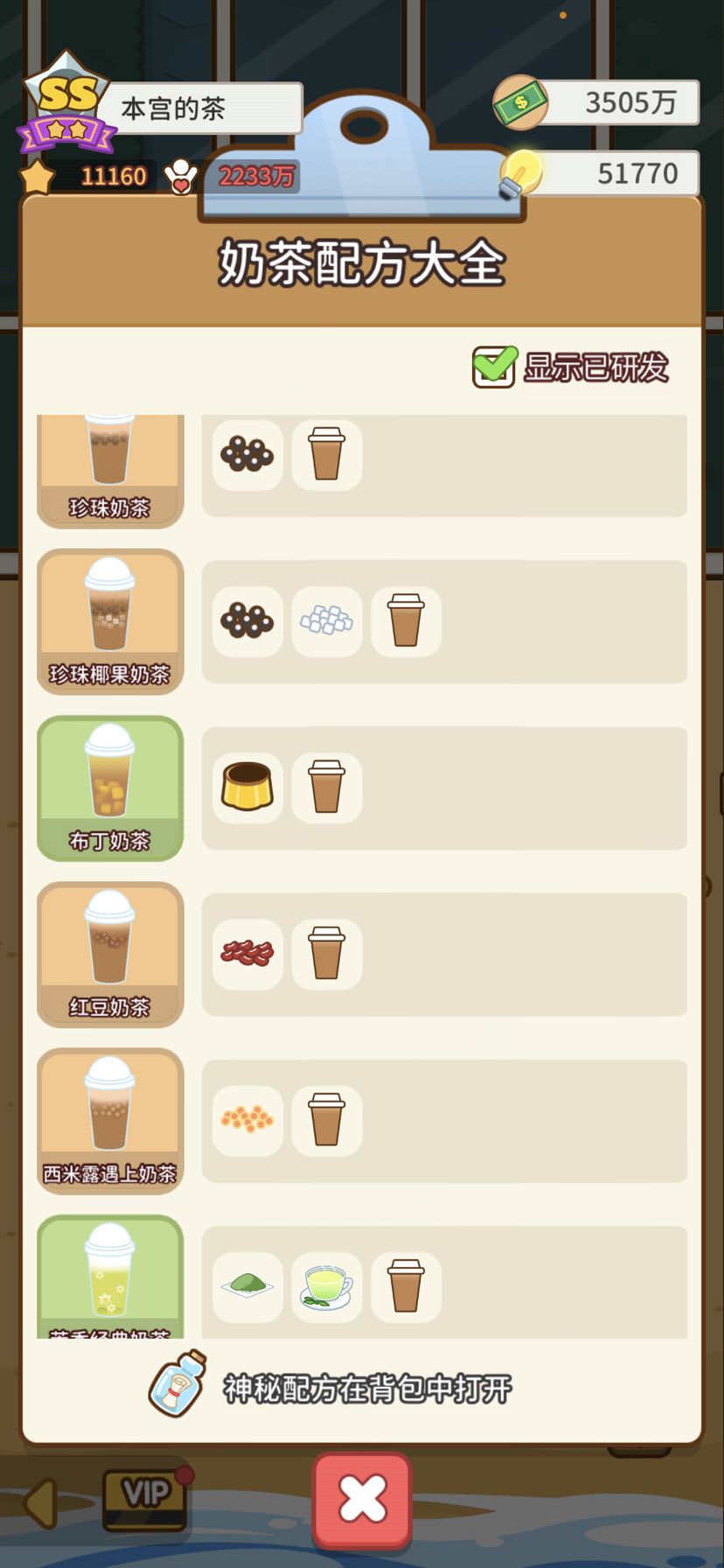Screen dimensions: 724x1568
Task: Select the red bean ingredient icon
Action: [247, 954]
